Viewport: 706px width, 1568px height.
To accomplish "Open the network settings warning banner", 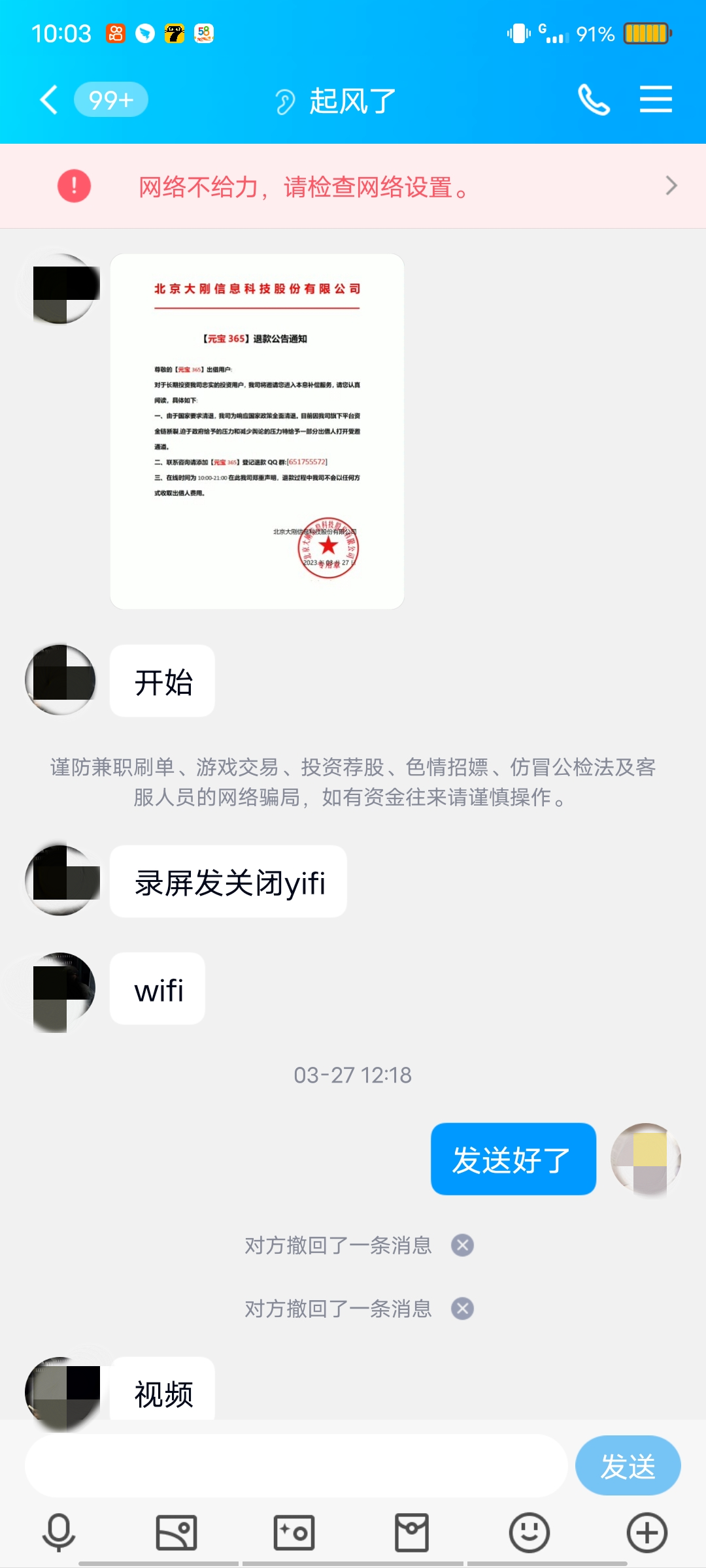I will click(353, 187).
